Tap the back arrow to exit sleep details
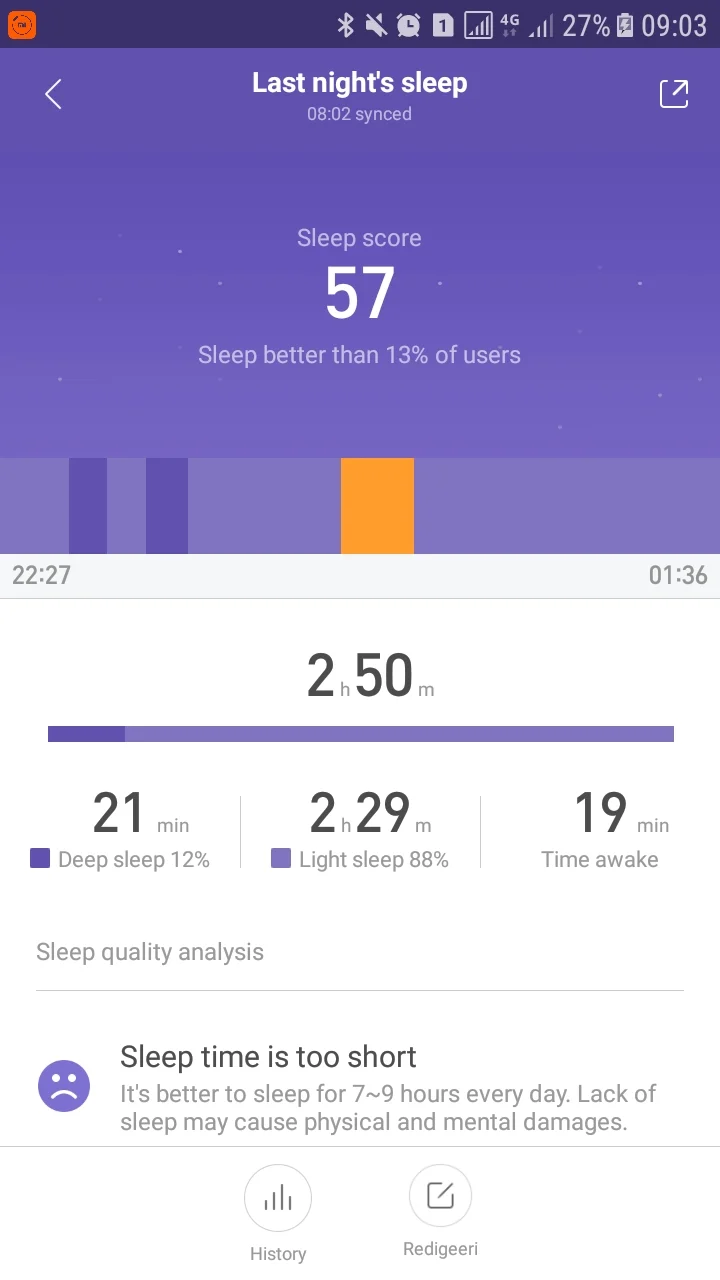The width and height of the screenshot is (720, 1280). point(52,93)
